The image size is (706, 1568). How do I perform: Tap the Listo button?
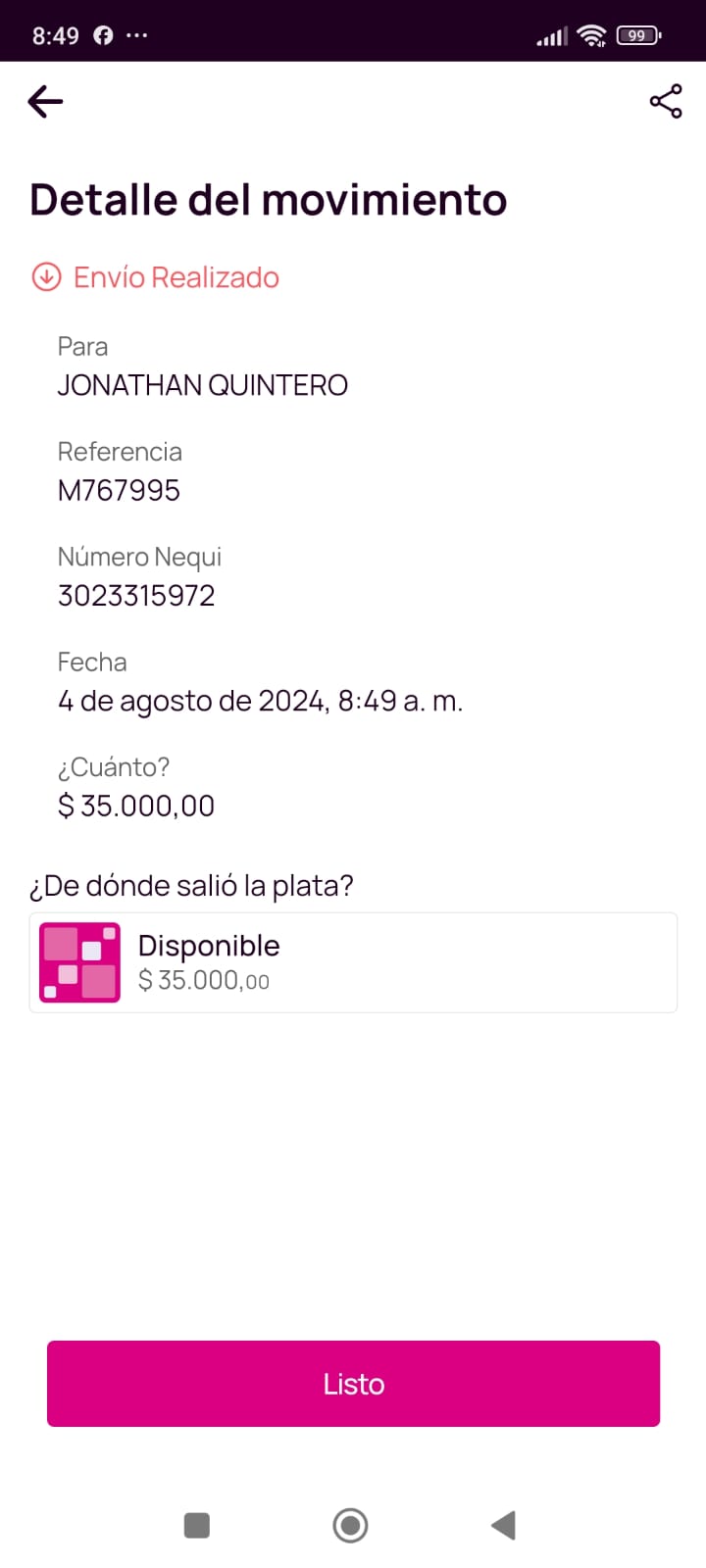tap(353, 1383)
